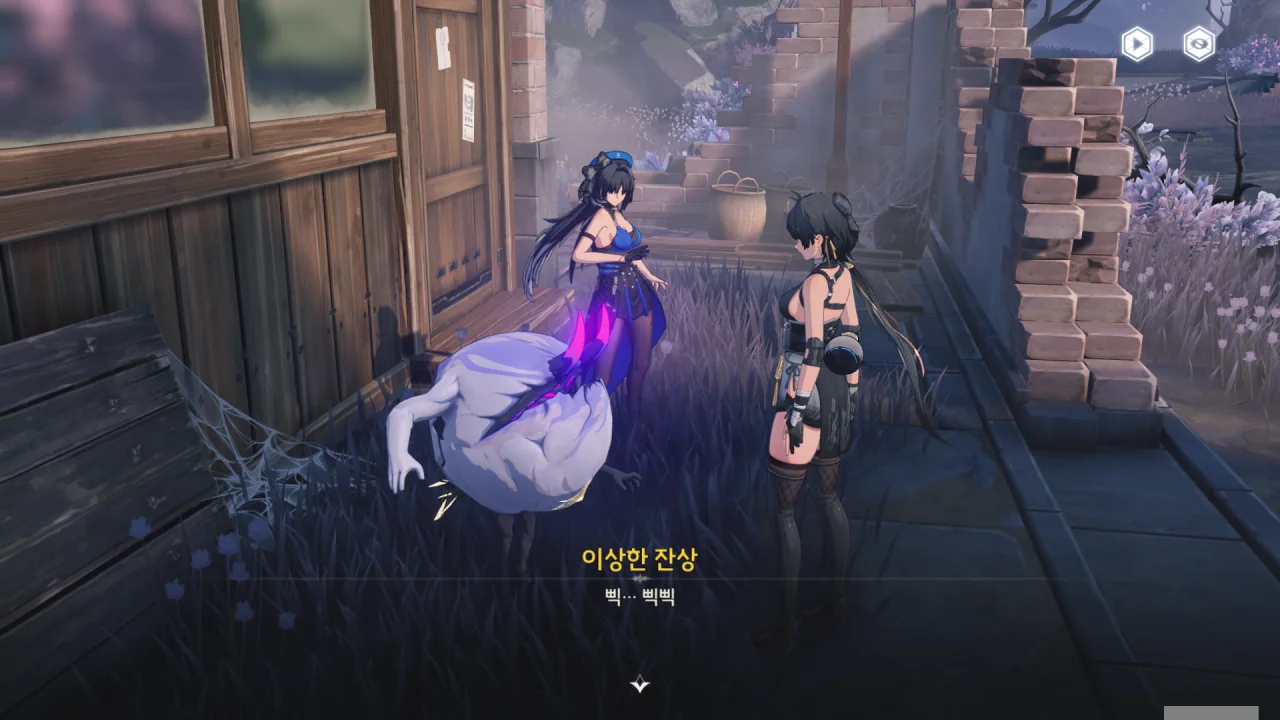Hide the dialogue interface with the eye icon

(x=1199, y=44)
